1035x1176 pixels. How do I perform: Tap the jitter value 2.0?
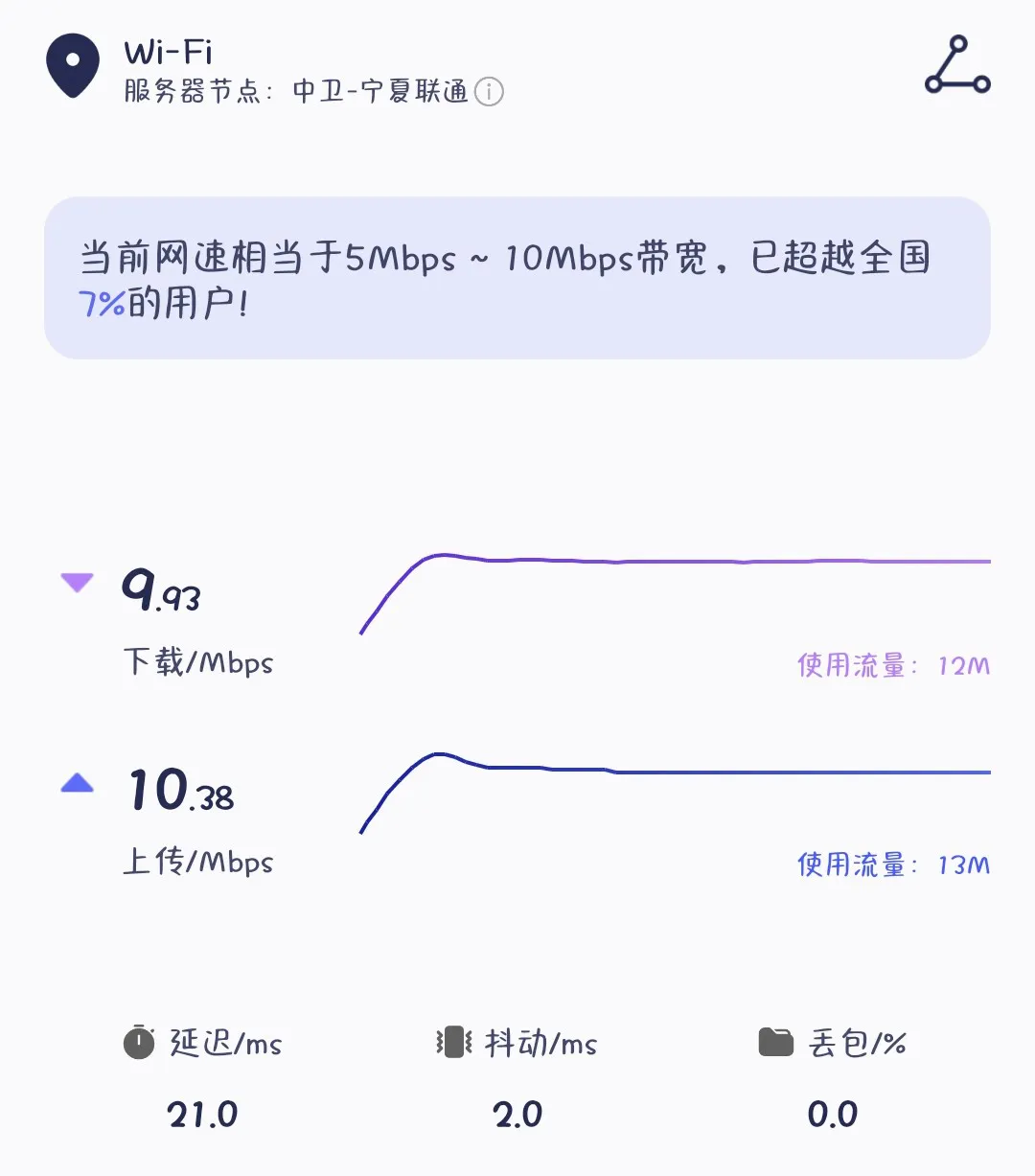tap(517, 1113)
